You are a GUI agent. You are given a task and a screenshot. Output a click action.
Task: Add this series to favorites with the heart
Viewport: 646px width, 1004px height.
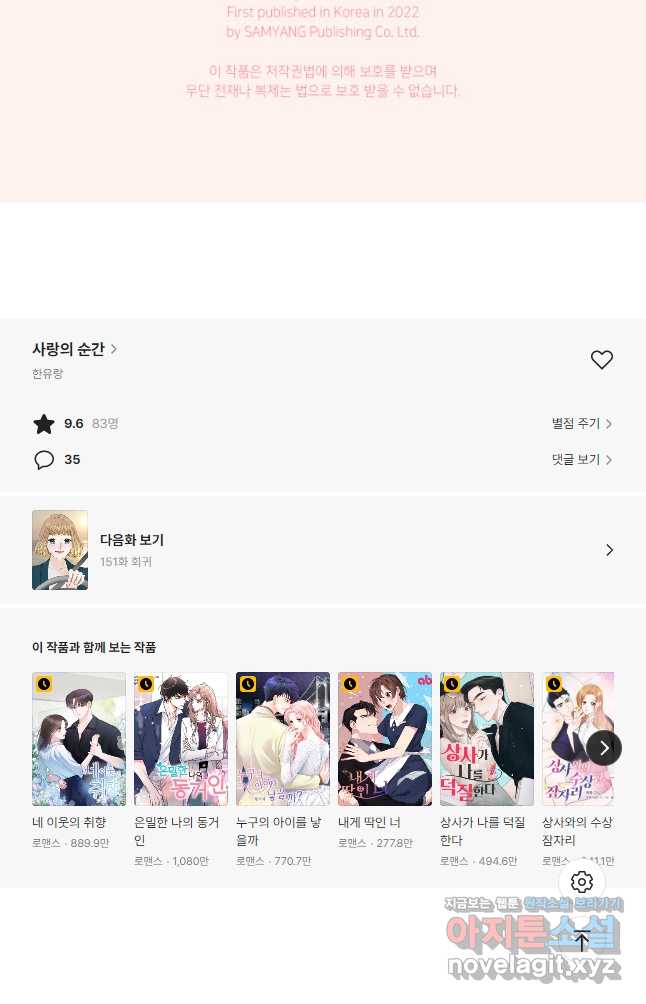coord(601,360)
